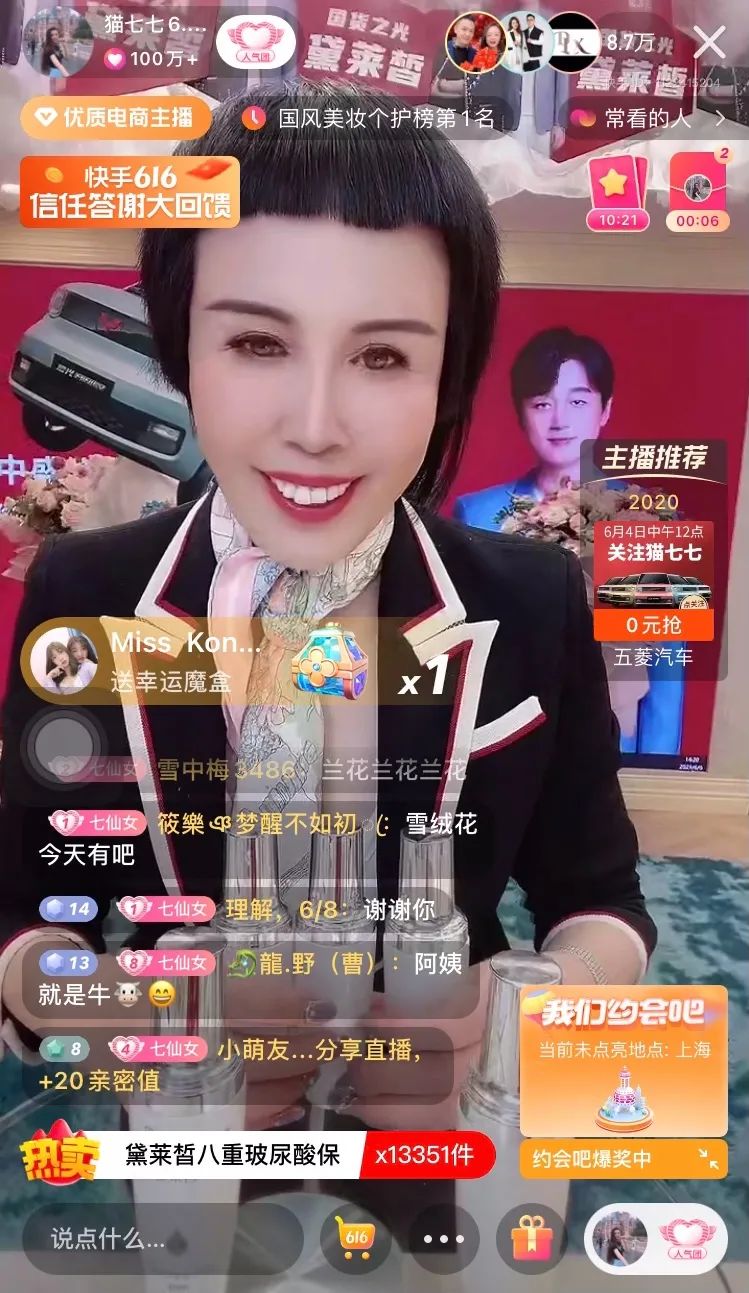Open streamer 猫七七's profile avatar

[x=57, y=42]
